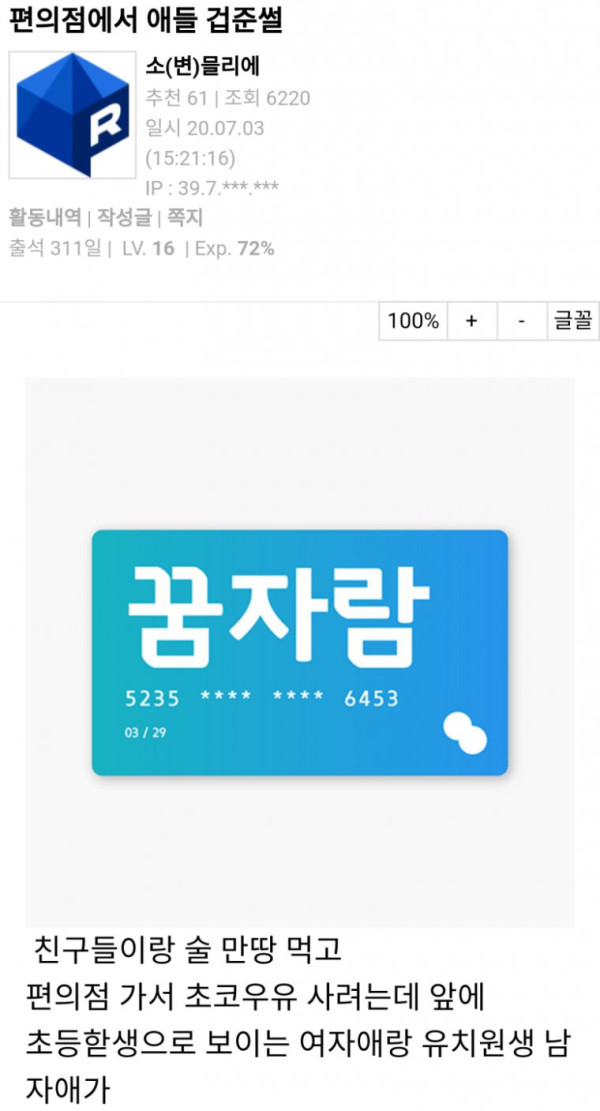Increase font size with plus button
This screenshot has height=1111, width=600.
[x=472, y=321]
